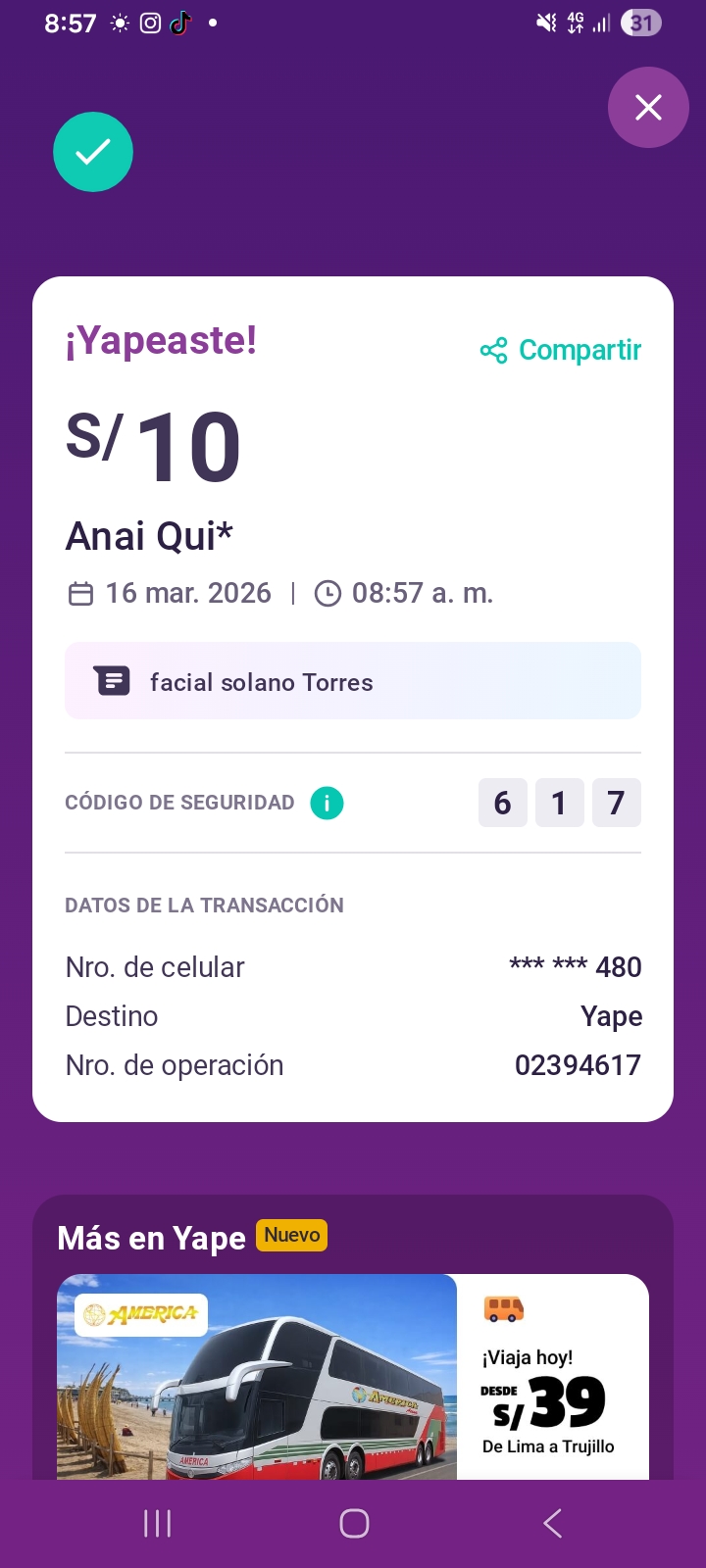Go back with the system back button
The width and height of the screenshot is (706, 1568).
[x=552, y=1523]
